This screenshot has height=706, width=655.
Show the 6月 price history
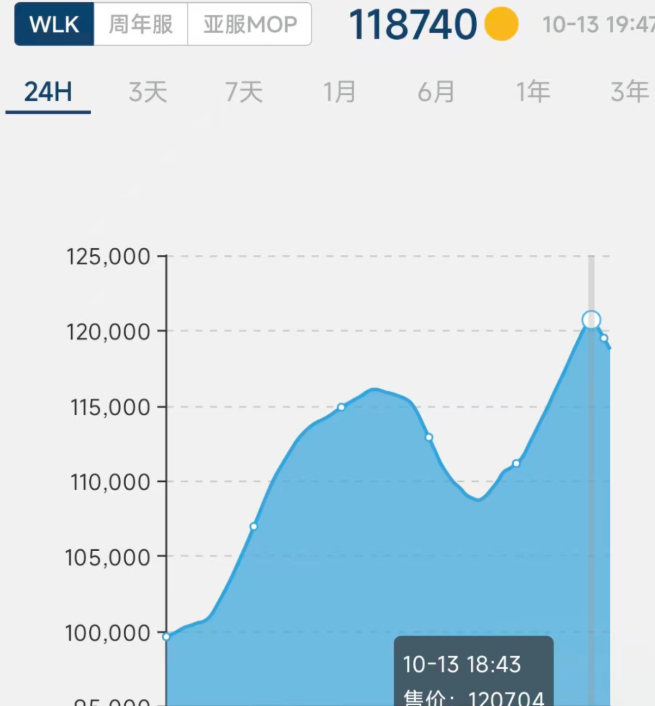coord(436,93)
